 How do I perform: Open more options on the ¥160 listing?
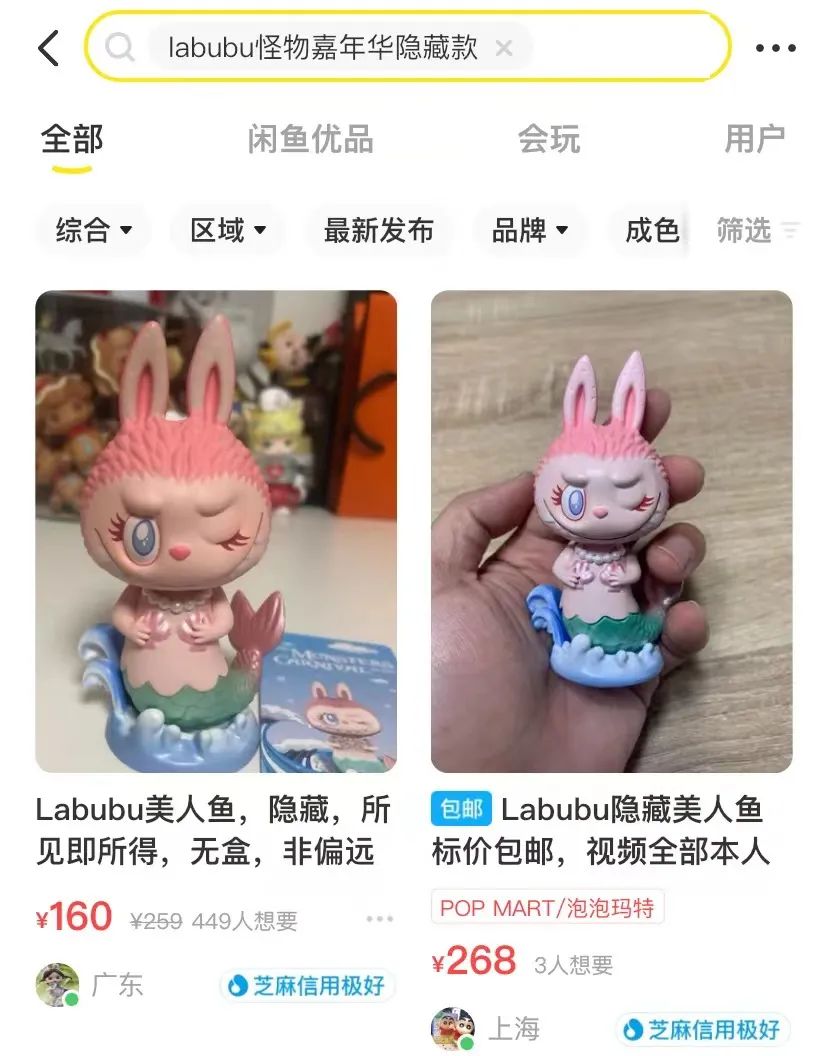379,919
